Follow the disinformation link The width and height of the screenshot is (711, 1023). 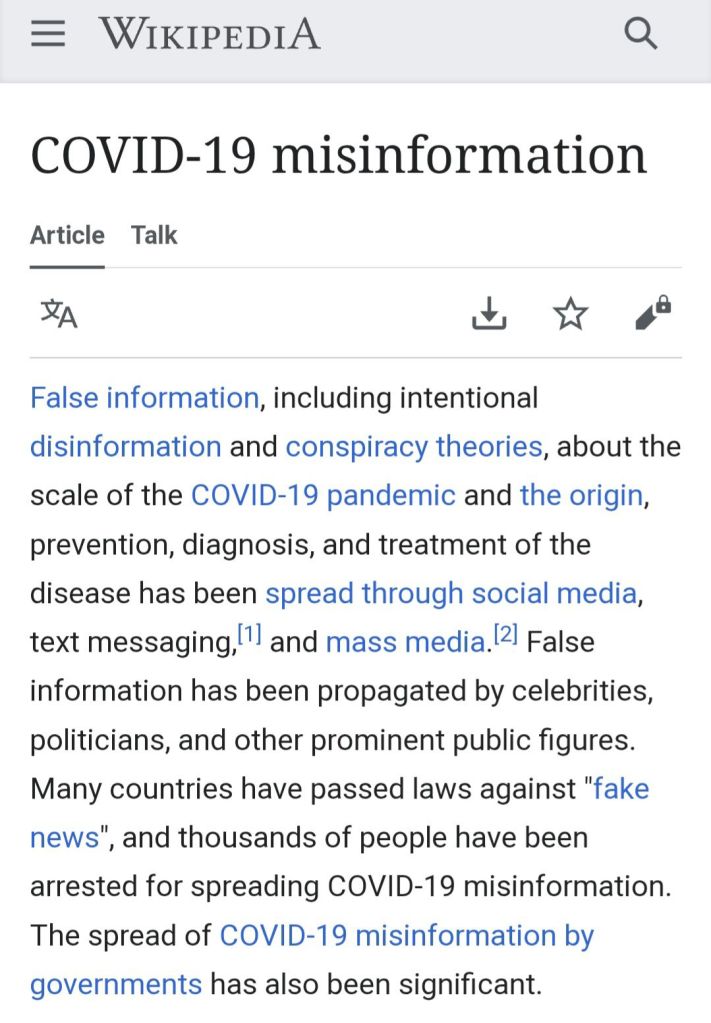[125, 446]
